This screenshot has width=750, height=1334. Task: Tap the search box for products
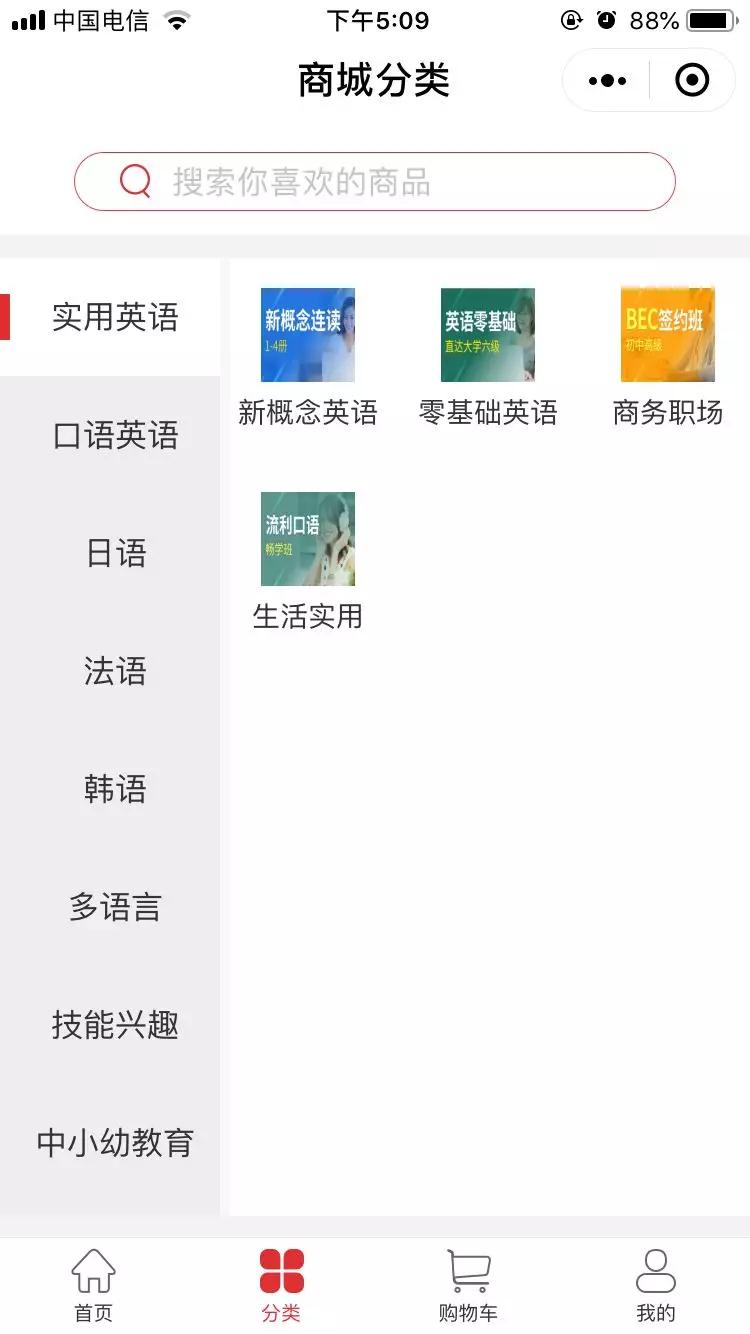point(375,182)
